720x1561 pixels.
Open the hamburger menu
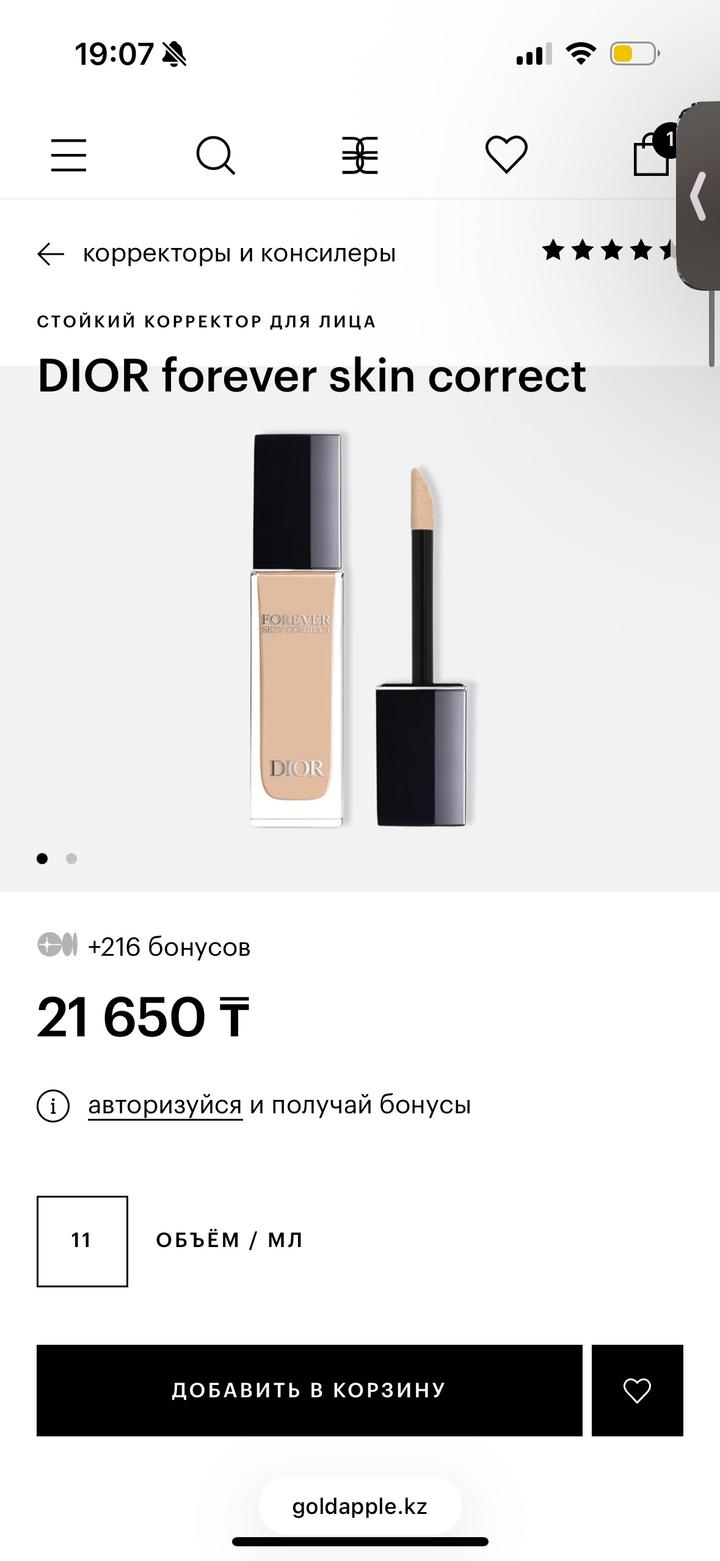pos(68,155)
